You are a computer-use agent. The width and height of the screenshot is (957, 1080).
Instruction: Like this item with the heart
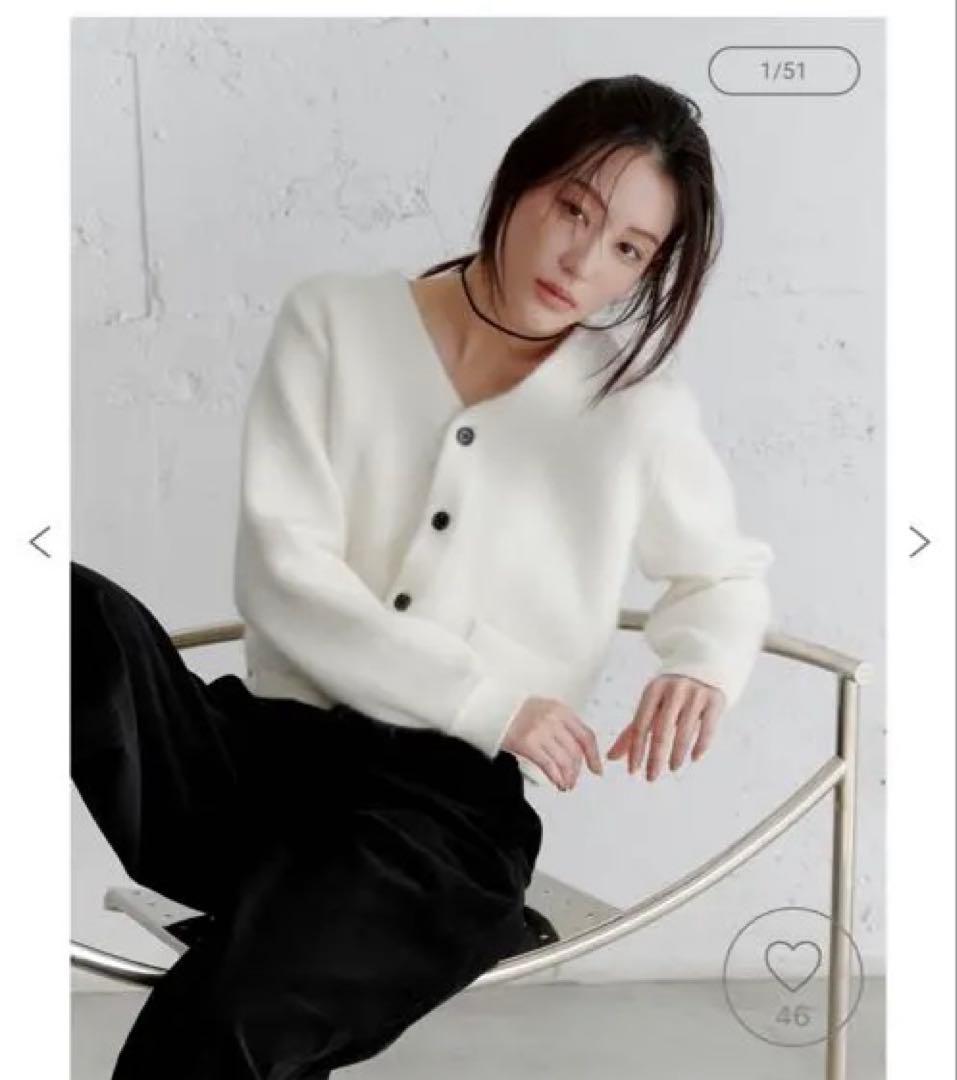click(792, 964)
